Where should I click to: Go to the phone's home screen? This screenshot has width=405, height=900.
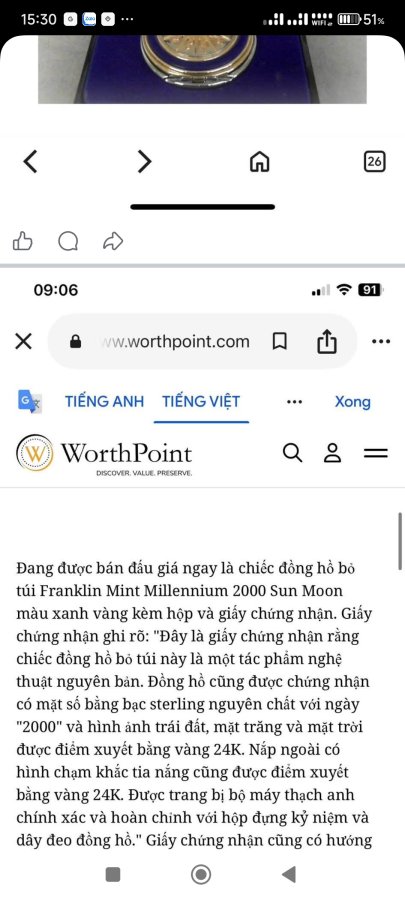[x=201, y=874]
